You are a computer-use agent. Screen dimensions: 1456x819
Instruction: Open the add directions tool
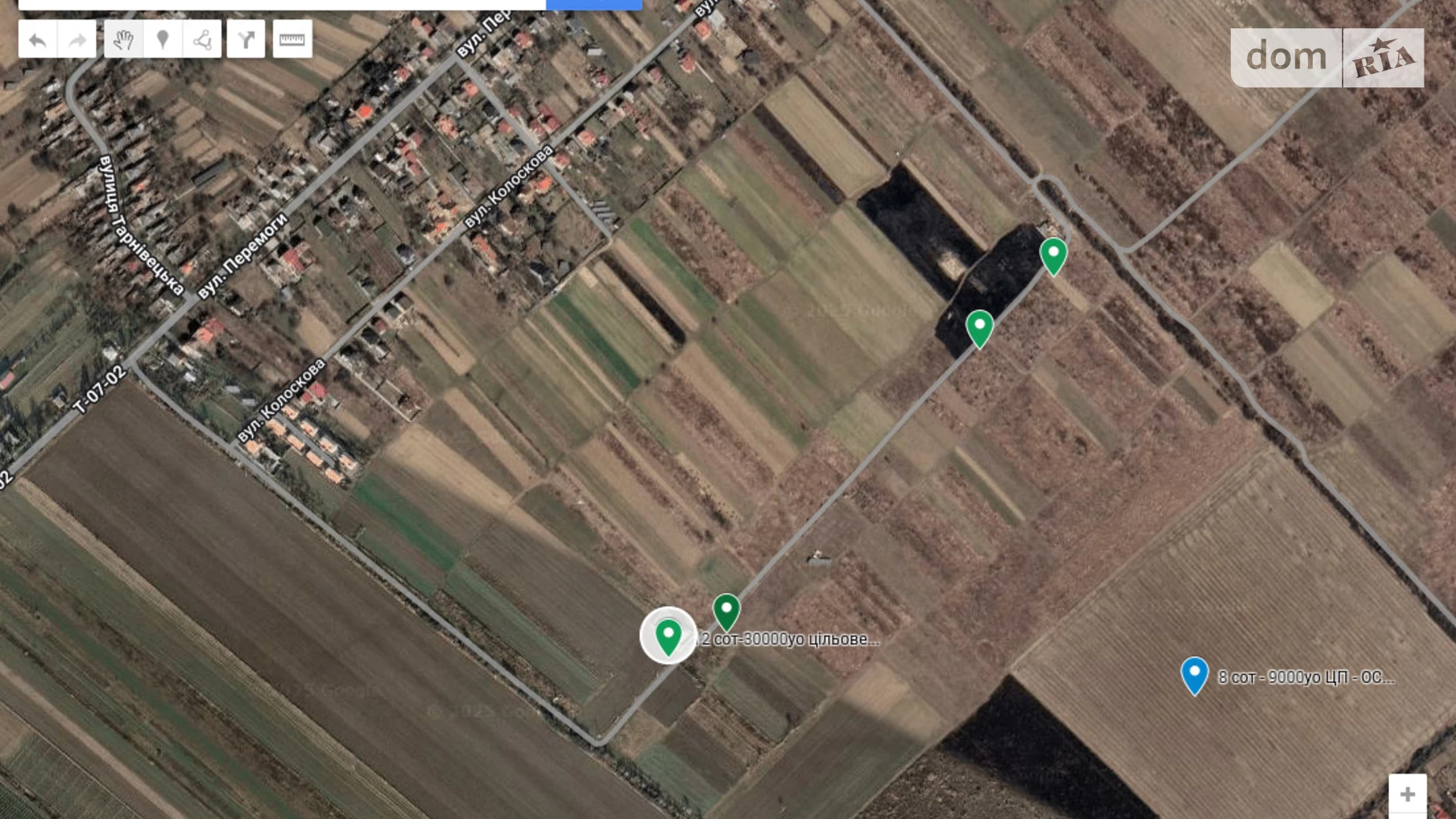pos(246,39)
